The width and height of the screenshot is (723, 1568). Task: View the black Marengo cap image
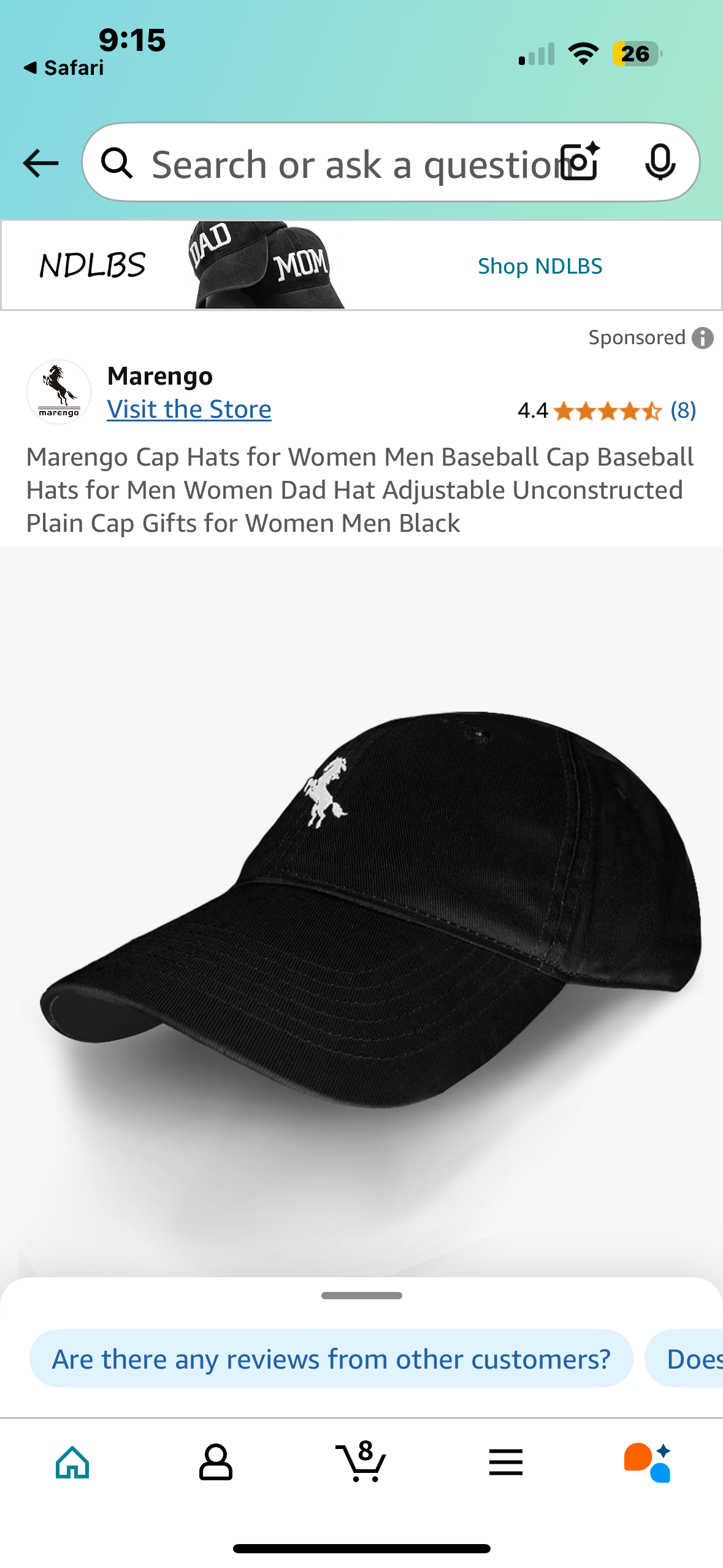click(368, 908)
